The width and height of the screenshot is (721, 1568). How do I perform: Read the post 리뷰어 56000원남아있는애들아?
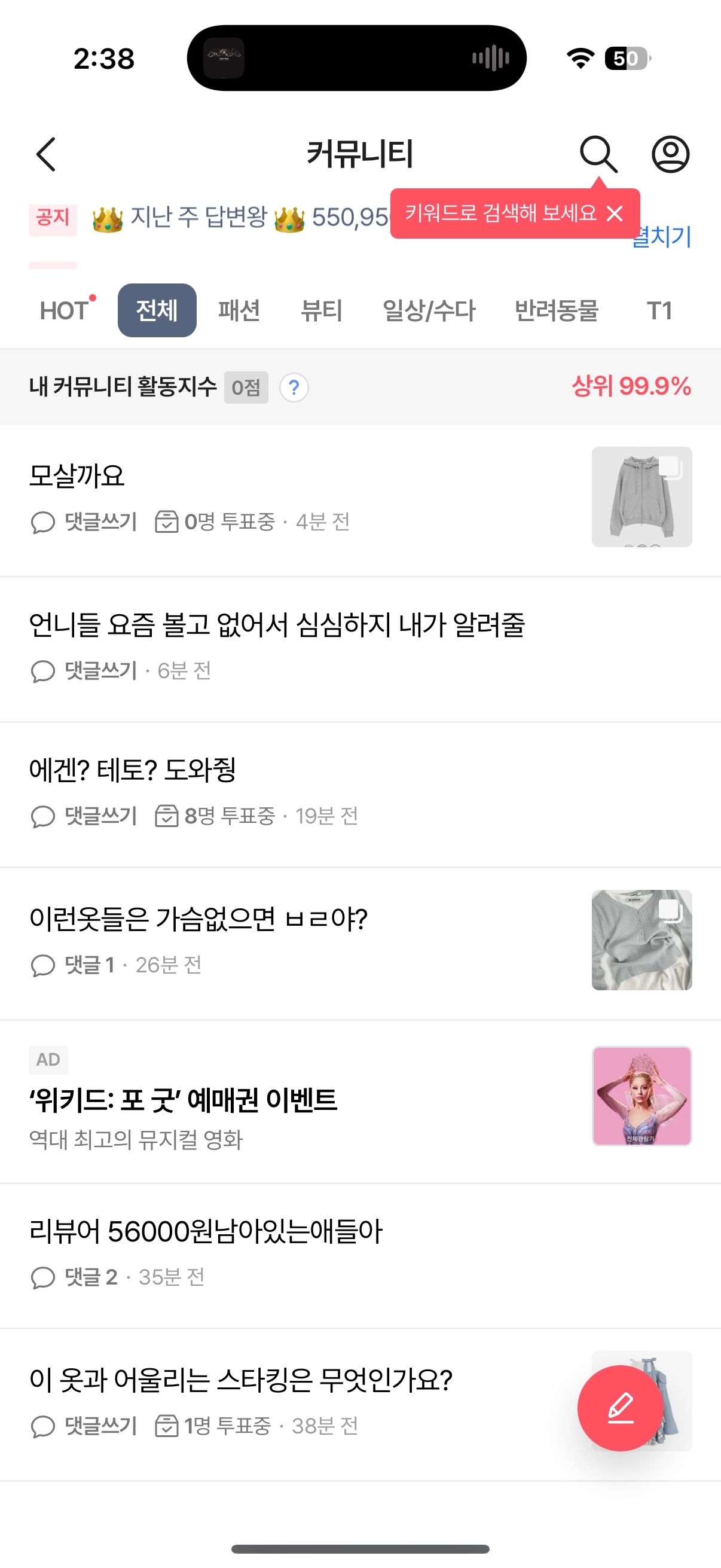pyautogui.click(x=206, y=1232)
